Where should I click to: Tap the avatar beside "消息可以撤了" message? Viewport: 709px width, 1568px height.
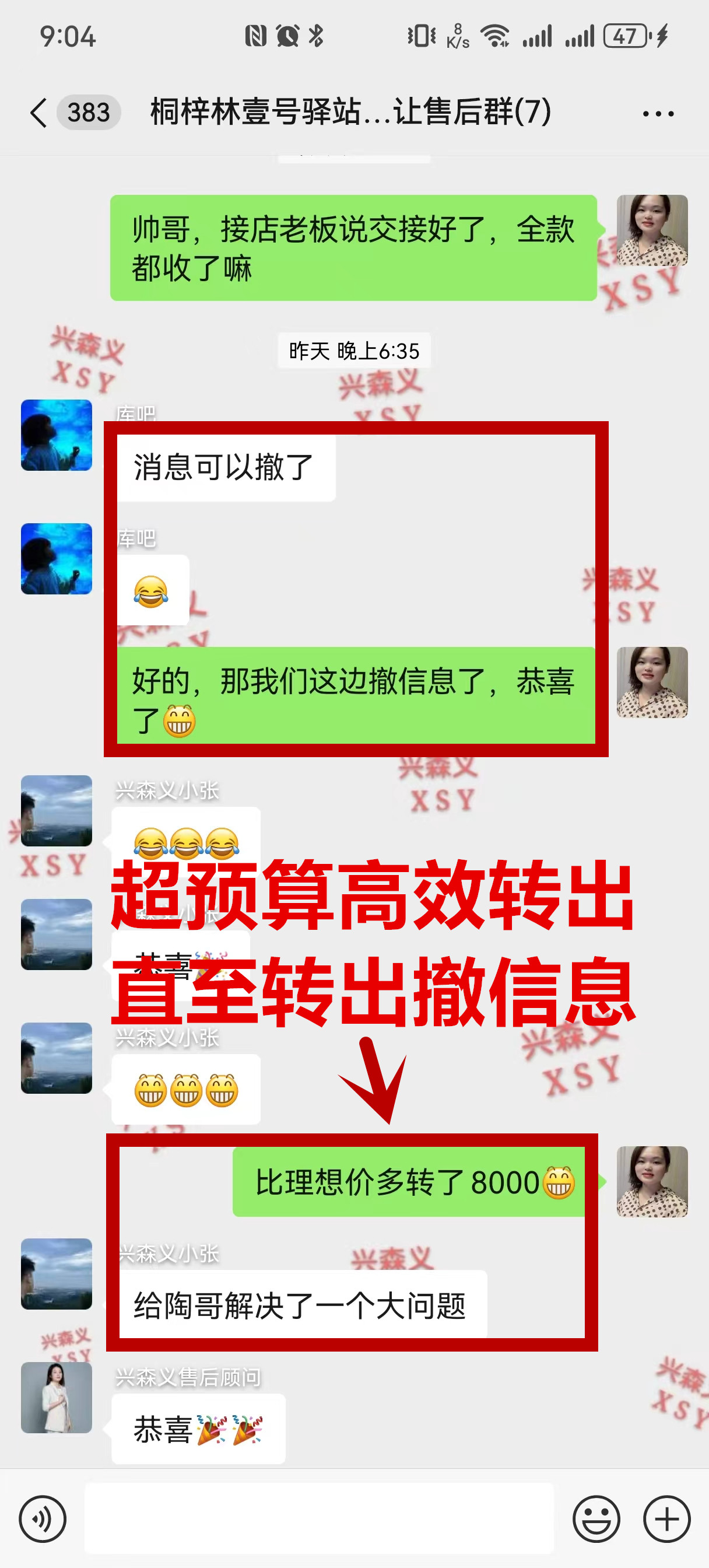pyautogui.click(x=57, y=435)
